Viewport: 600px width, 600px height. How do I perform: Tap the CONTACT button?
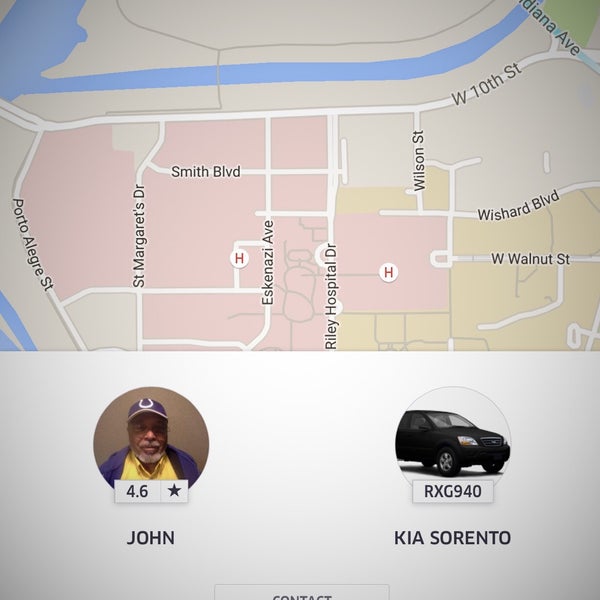(302, 593)
